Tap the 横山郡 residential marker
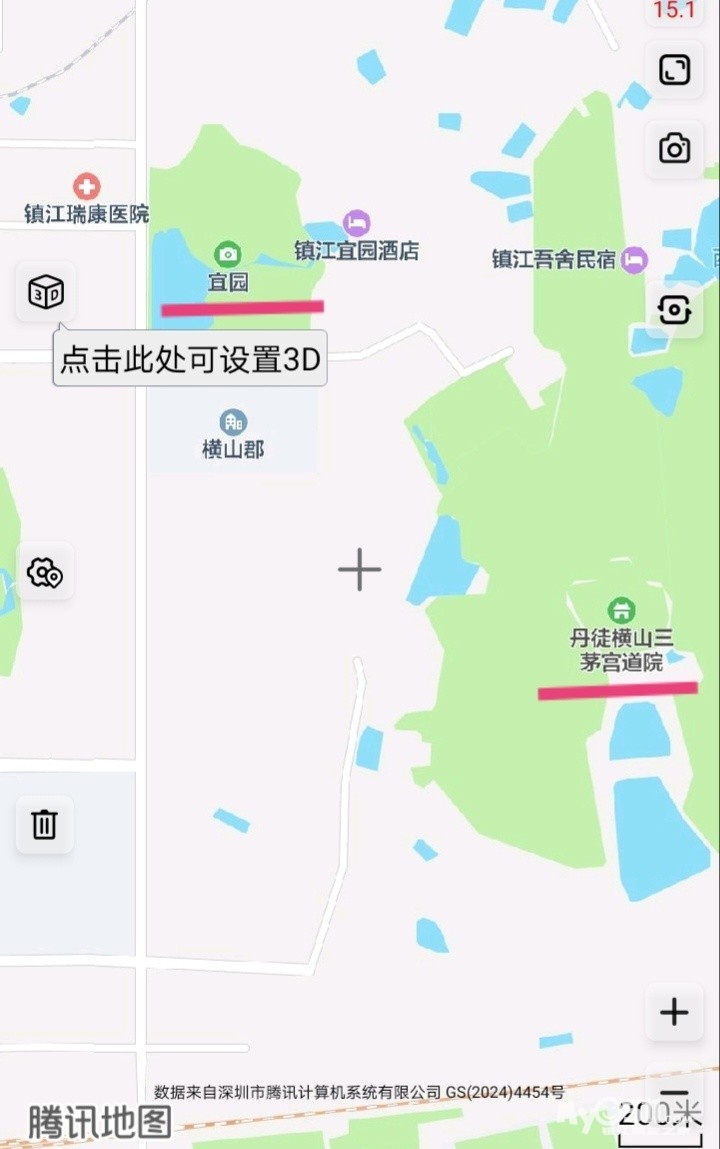This screenshot has height=1149, width=720. click(233, 422)
